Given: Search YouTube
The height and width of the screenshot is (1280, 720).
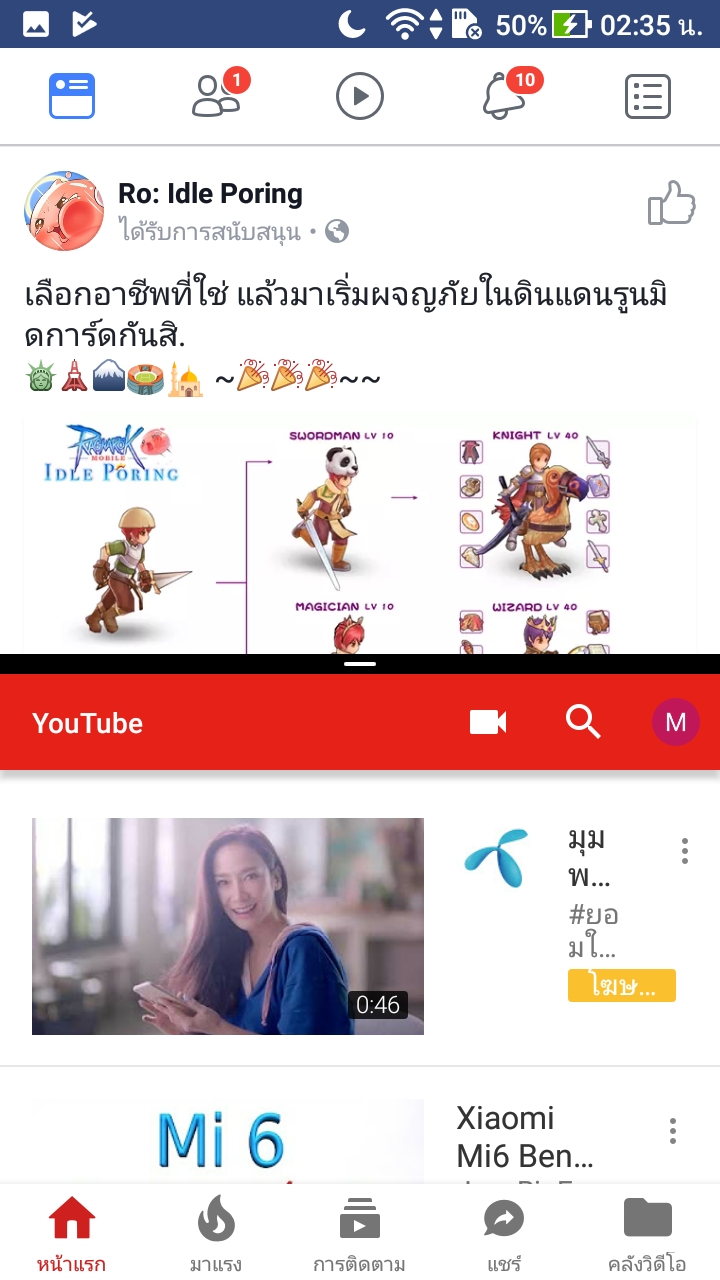Looking at the screenshot, I should (x=583, y=721).
